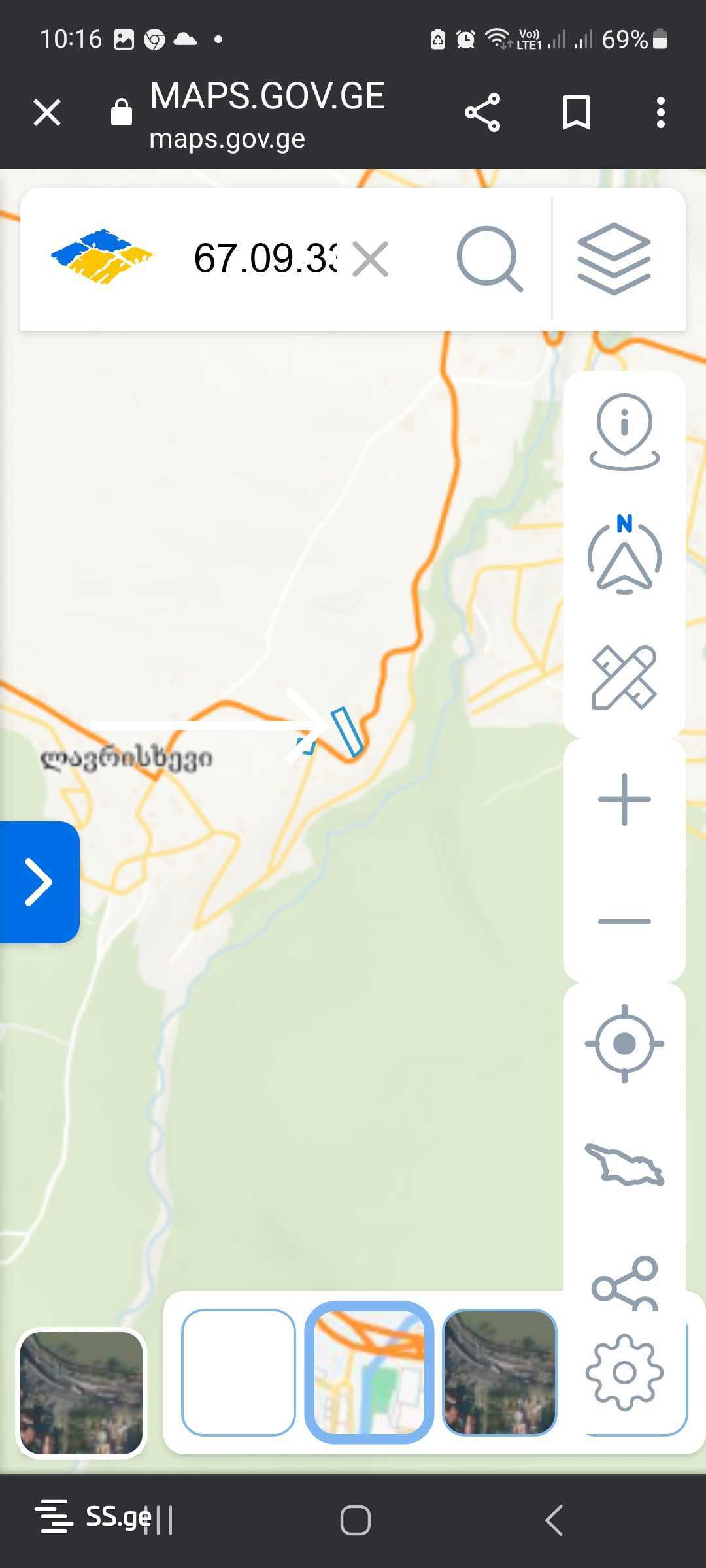The image size is (706, 1568).
Task: Go back with the system navigation button
Action: click(554, 1520)
